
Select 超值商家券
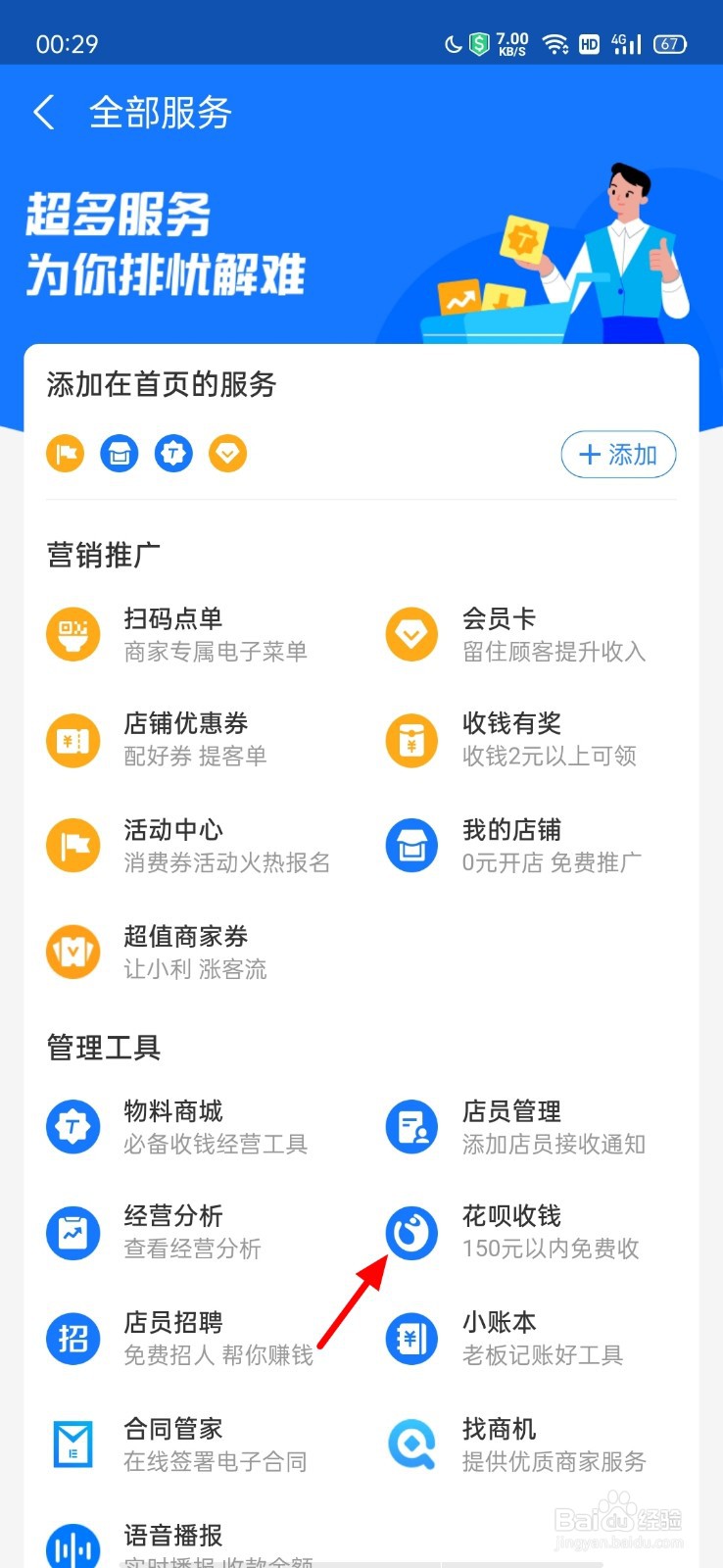pyautogui.click(x=186, y=952)
